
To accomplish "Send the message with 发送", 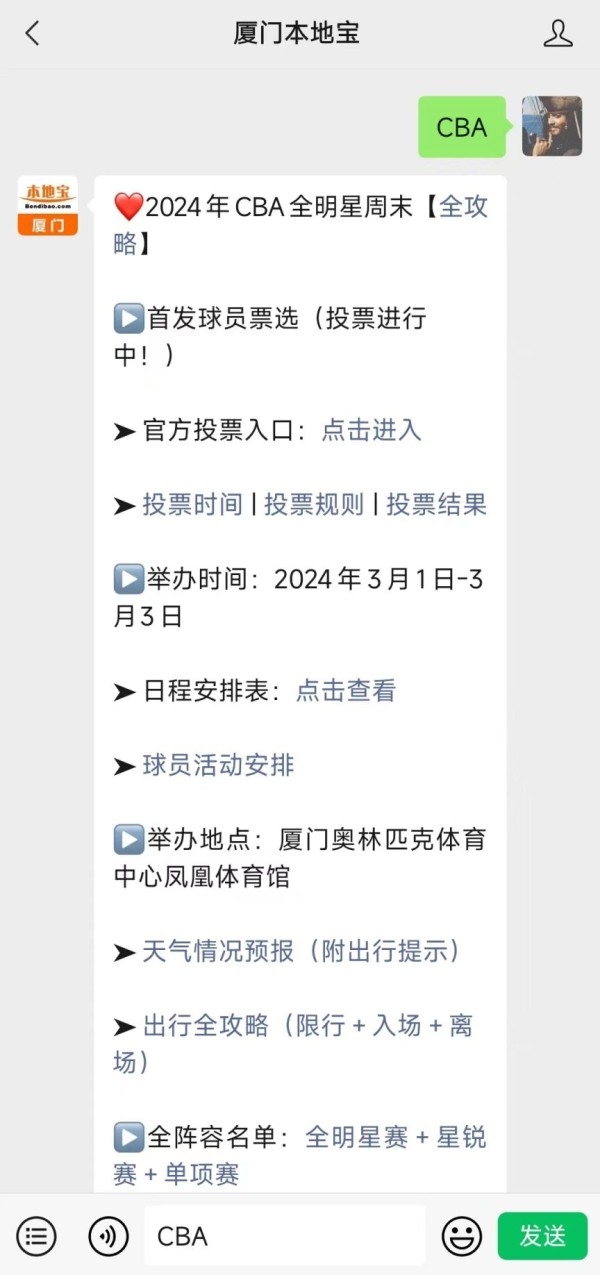I will 543,1236.
